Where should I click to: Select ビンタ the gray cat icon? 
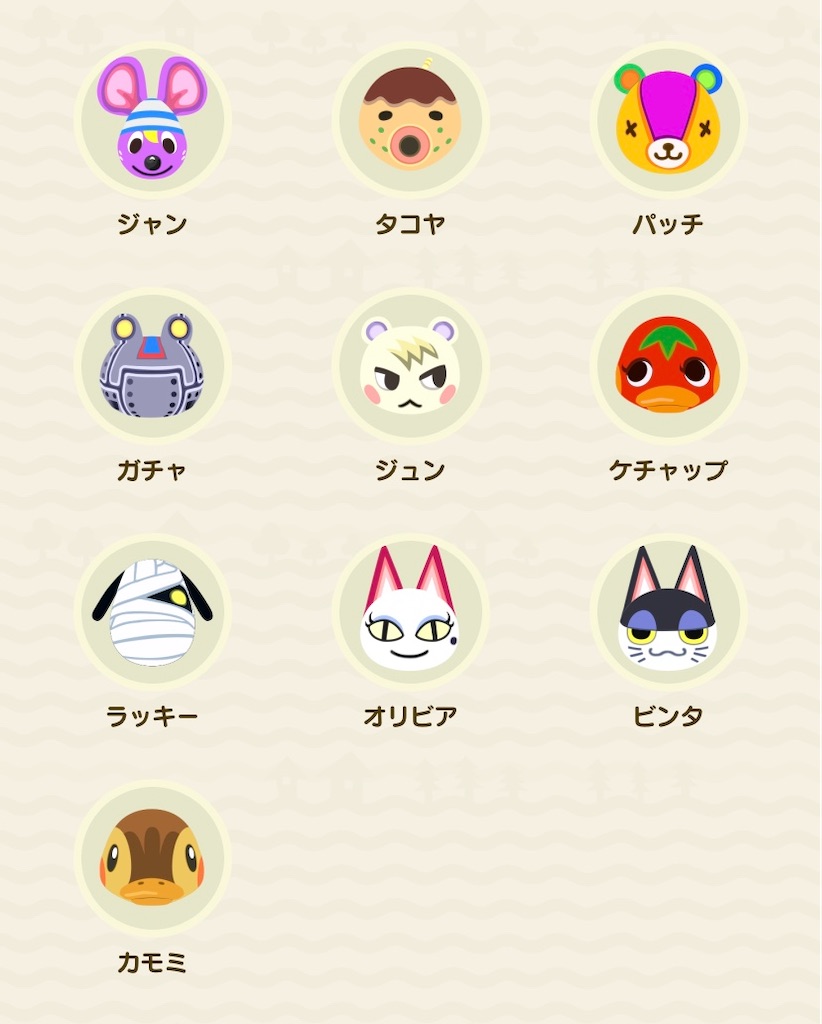click(668, 613)
